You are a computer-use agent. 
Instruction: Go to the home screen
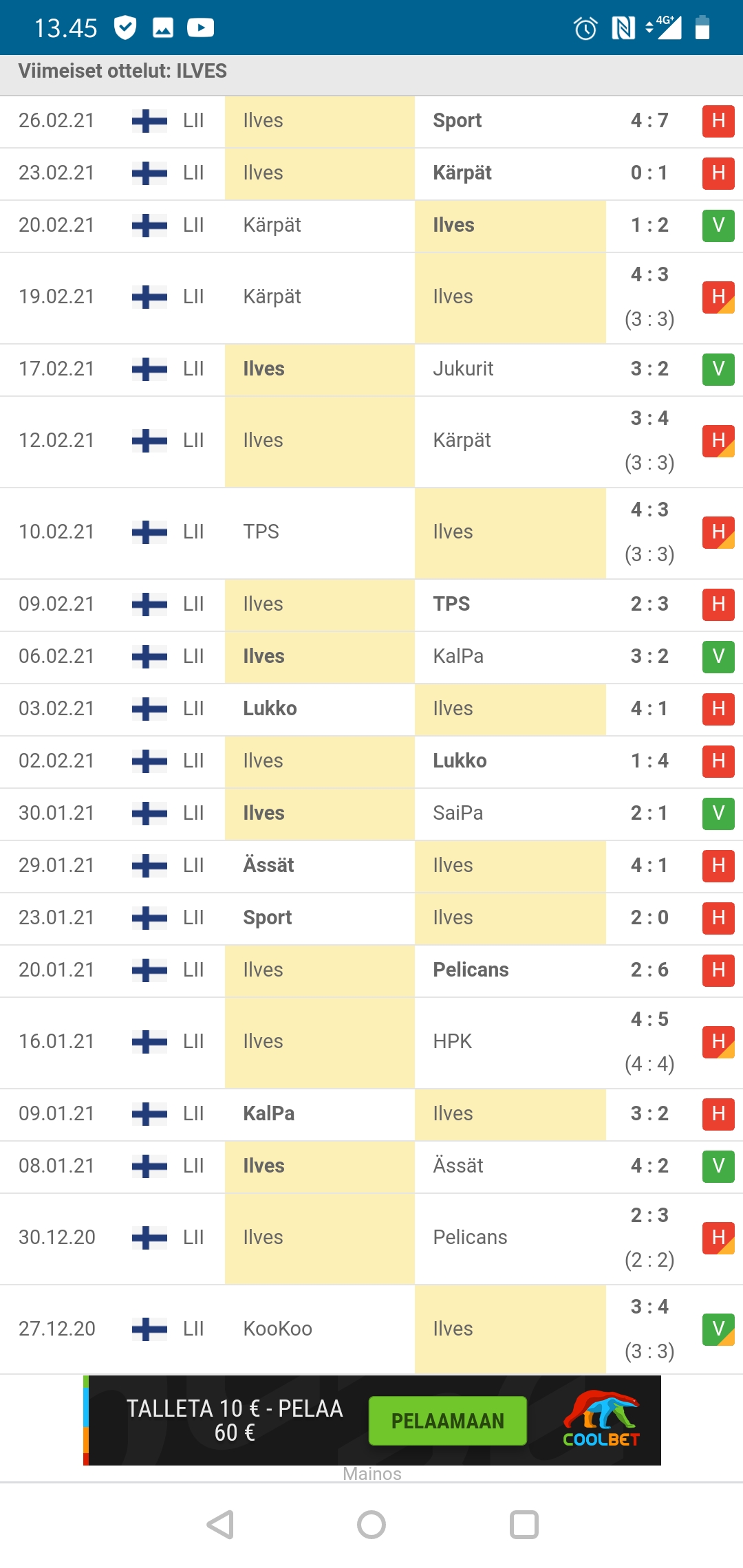(x=371, y=1525)
